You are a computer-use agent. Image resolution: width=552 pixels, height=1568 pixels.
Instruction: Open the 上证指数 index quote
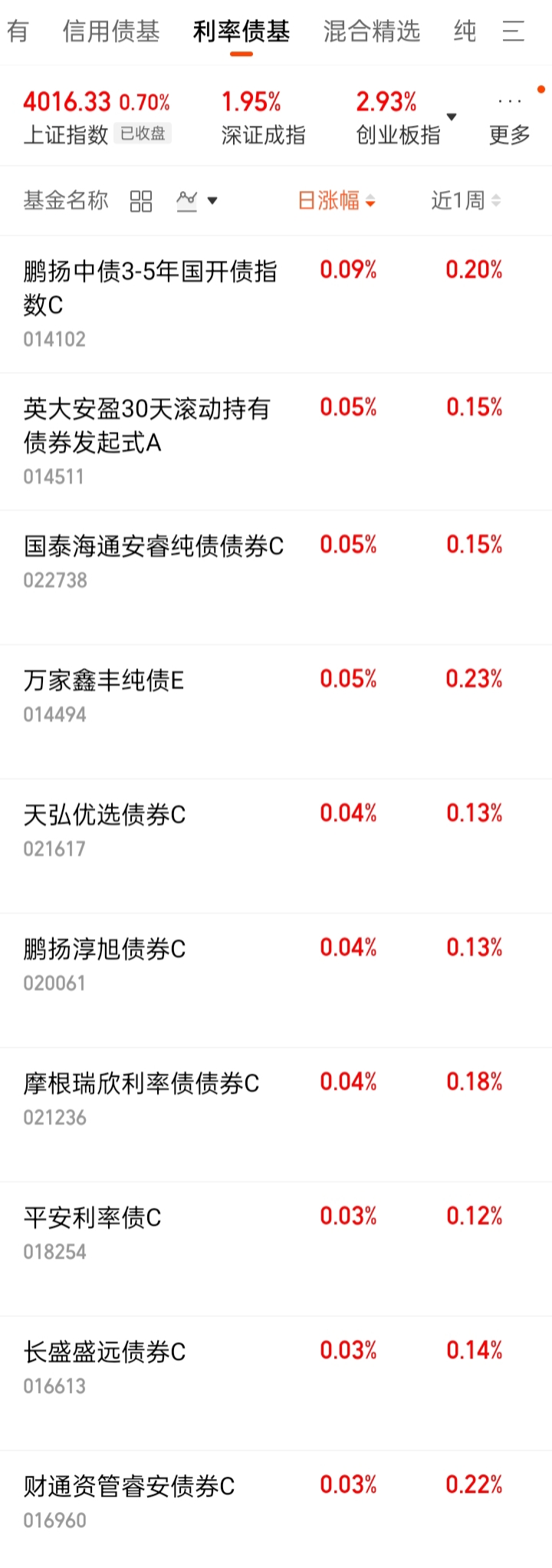(97, 117)
